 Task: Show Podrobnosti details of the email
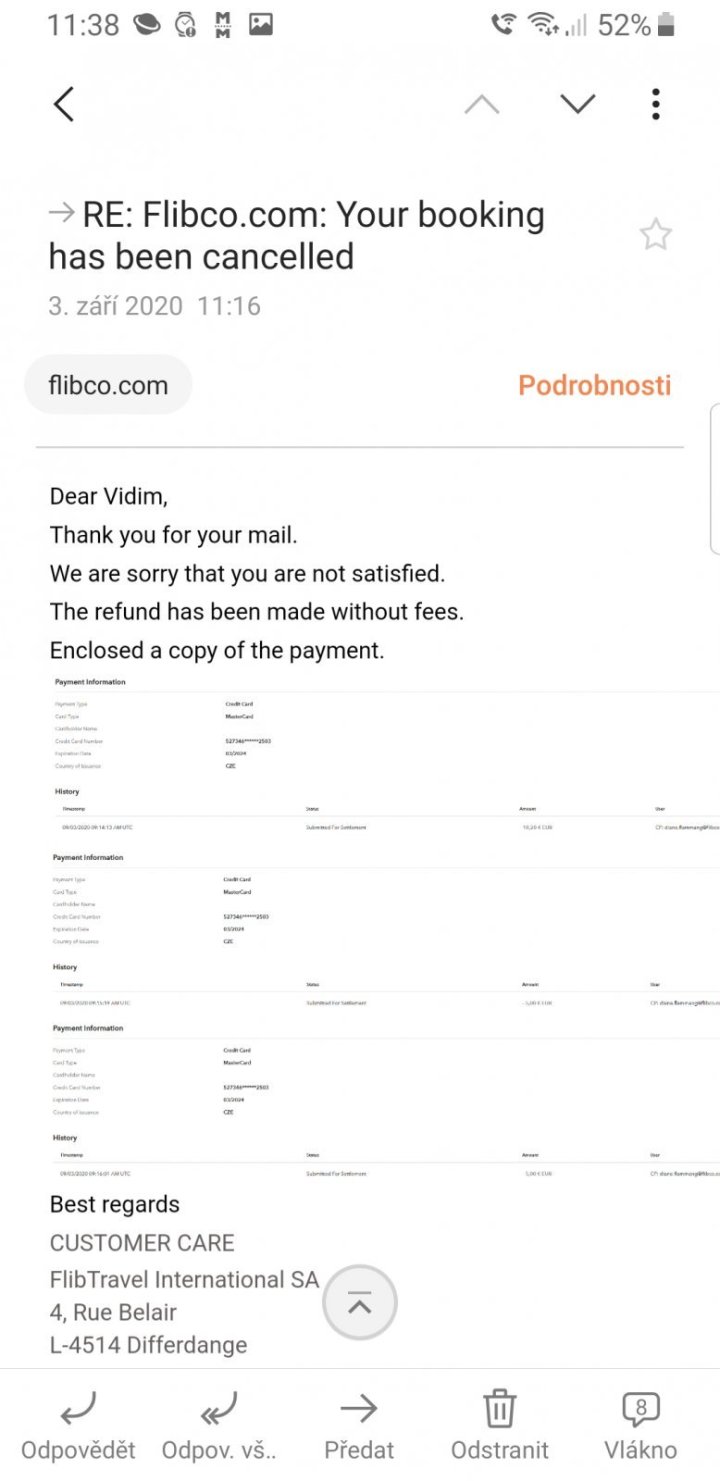pyautogui.click(x=594, y=385)
